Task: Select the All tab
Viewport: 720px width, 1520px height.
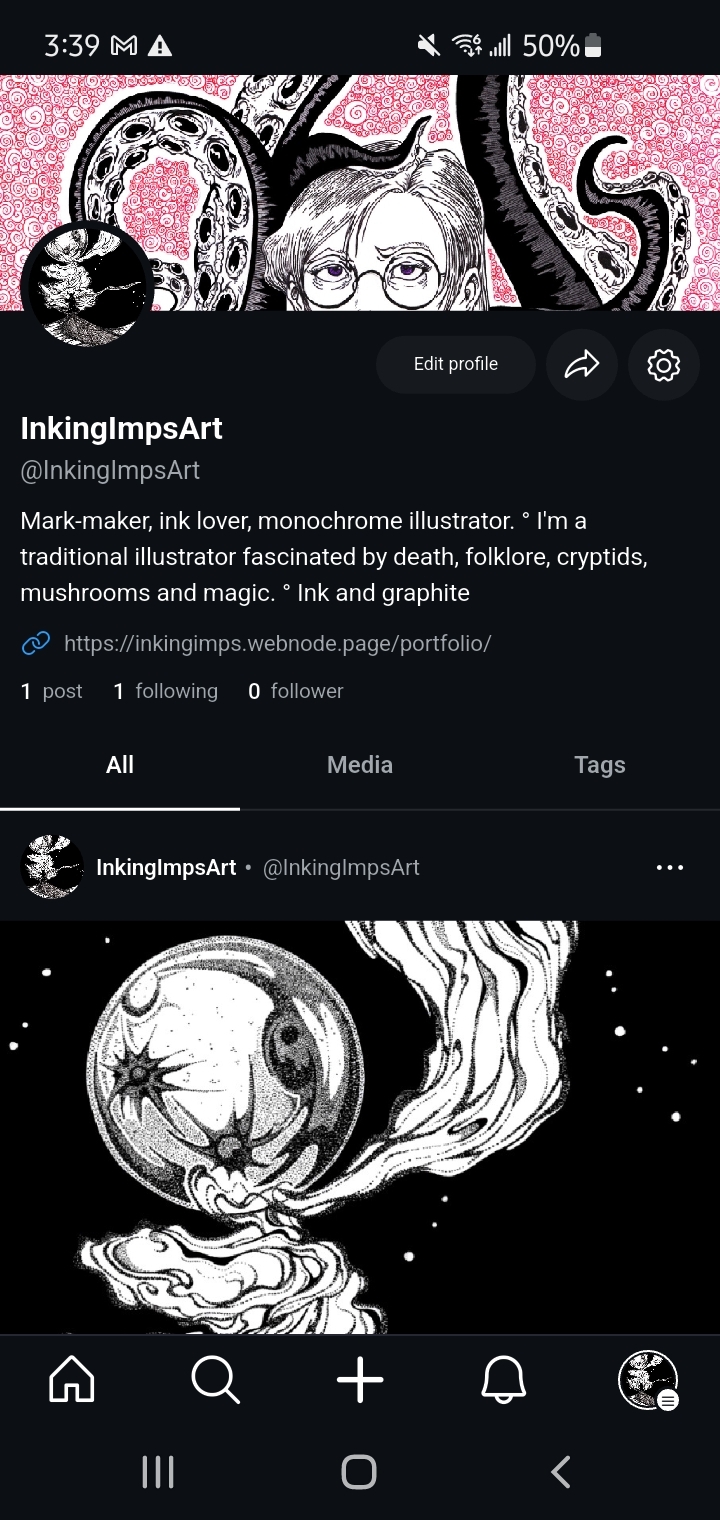Action: pos(120,765)
